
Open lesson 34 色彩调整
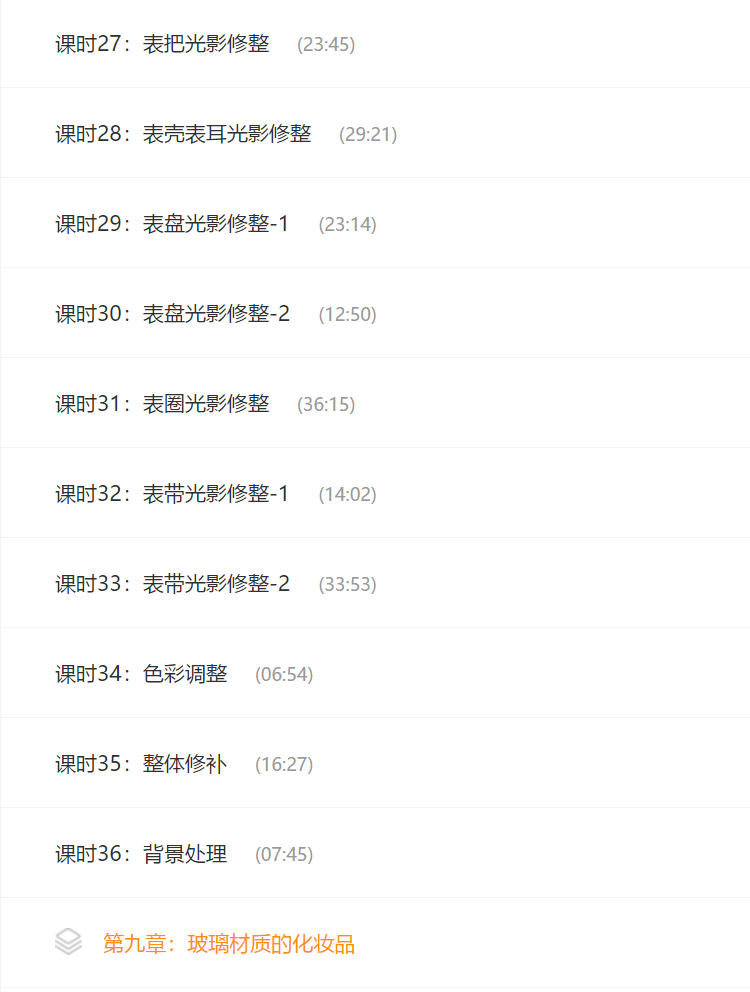tap(141, 674)
